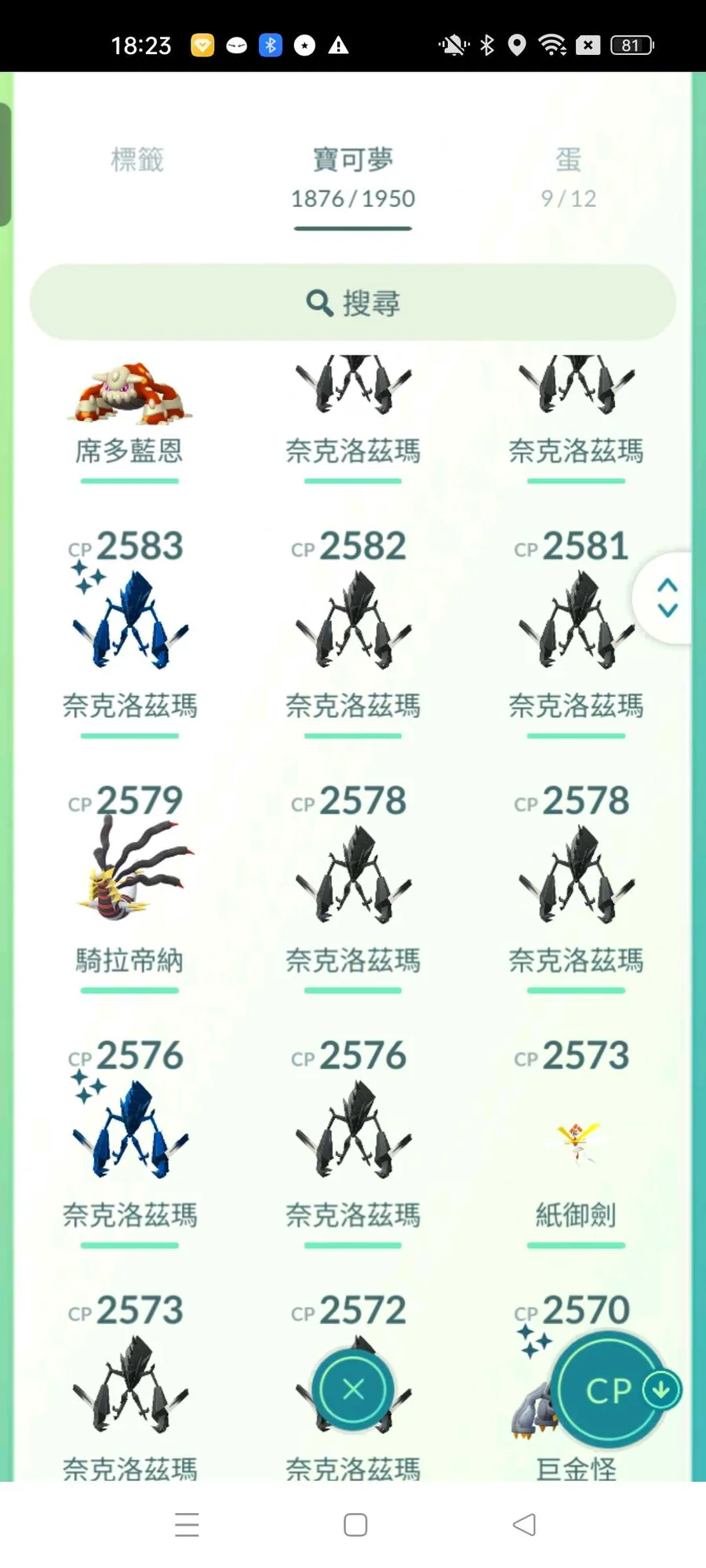Switch to the 標籤 tab
The image size is (706, 1568).
[x=137, y=160]
